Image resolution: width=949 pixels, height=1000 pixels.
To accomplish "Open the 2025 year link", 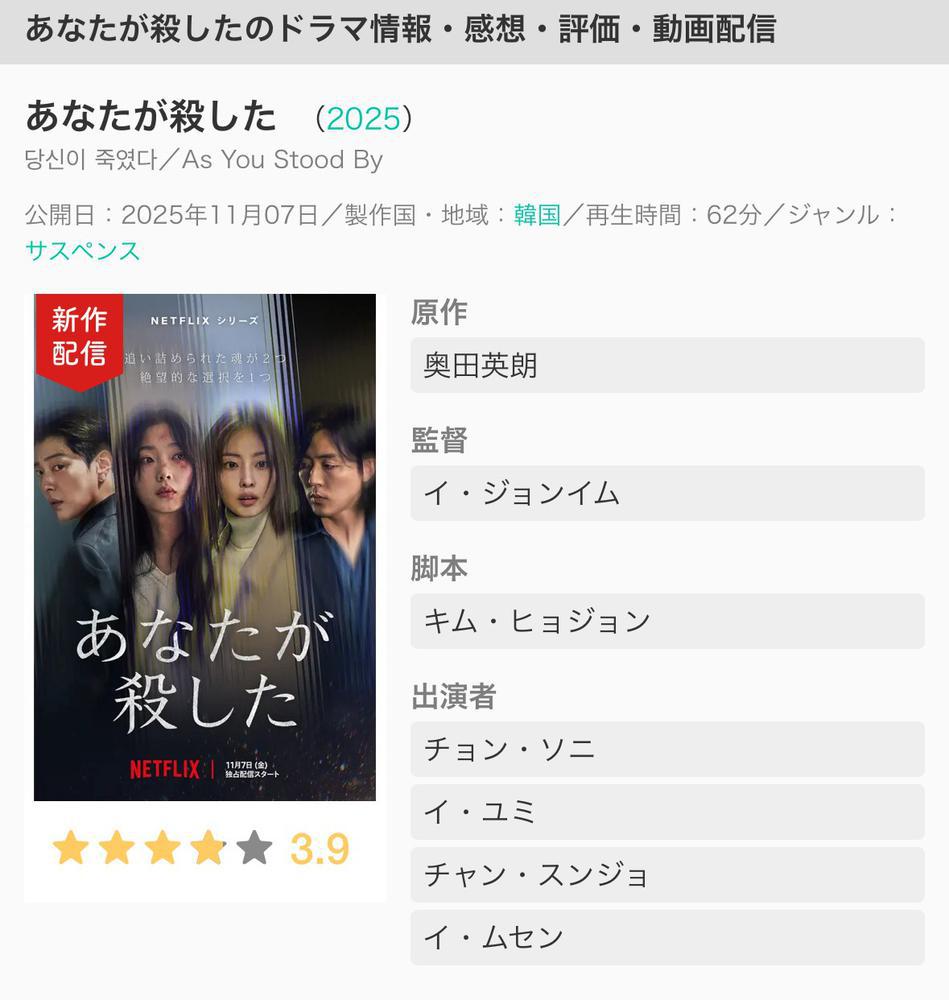I will 363,119.
